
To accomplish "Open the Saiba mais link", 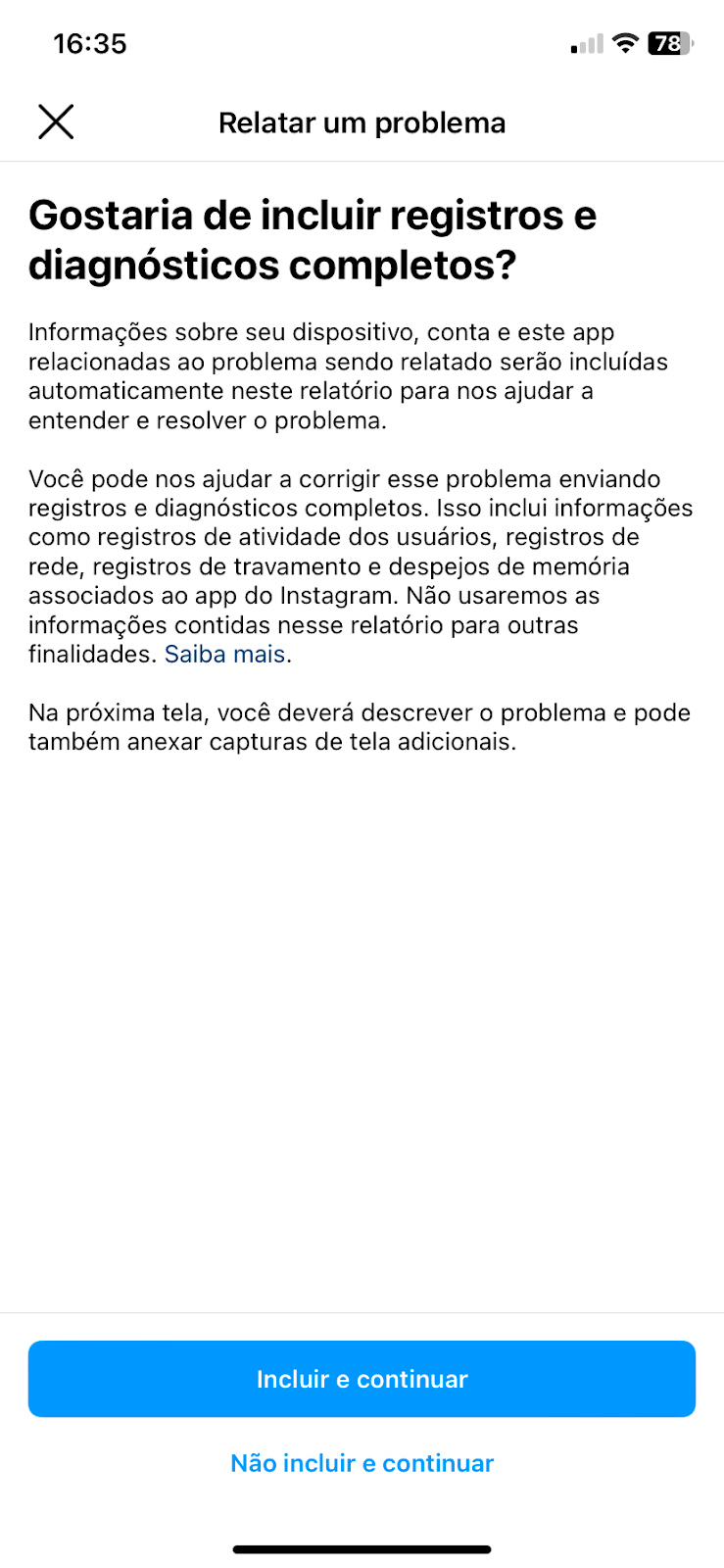I will click(x=224, y=655).
